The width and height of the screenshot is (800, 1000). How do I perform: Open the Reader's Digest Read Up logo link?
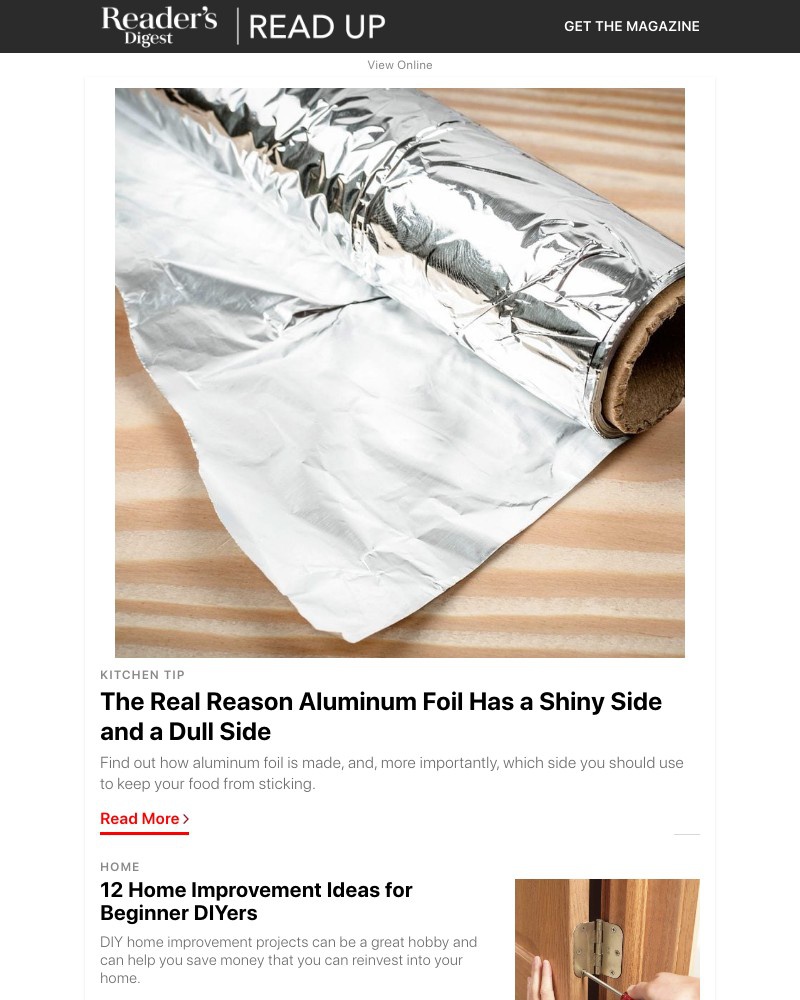[243, 26]
